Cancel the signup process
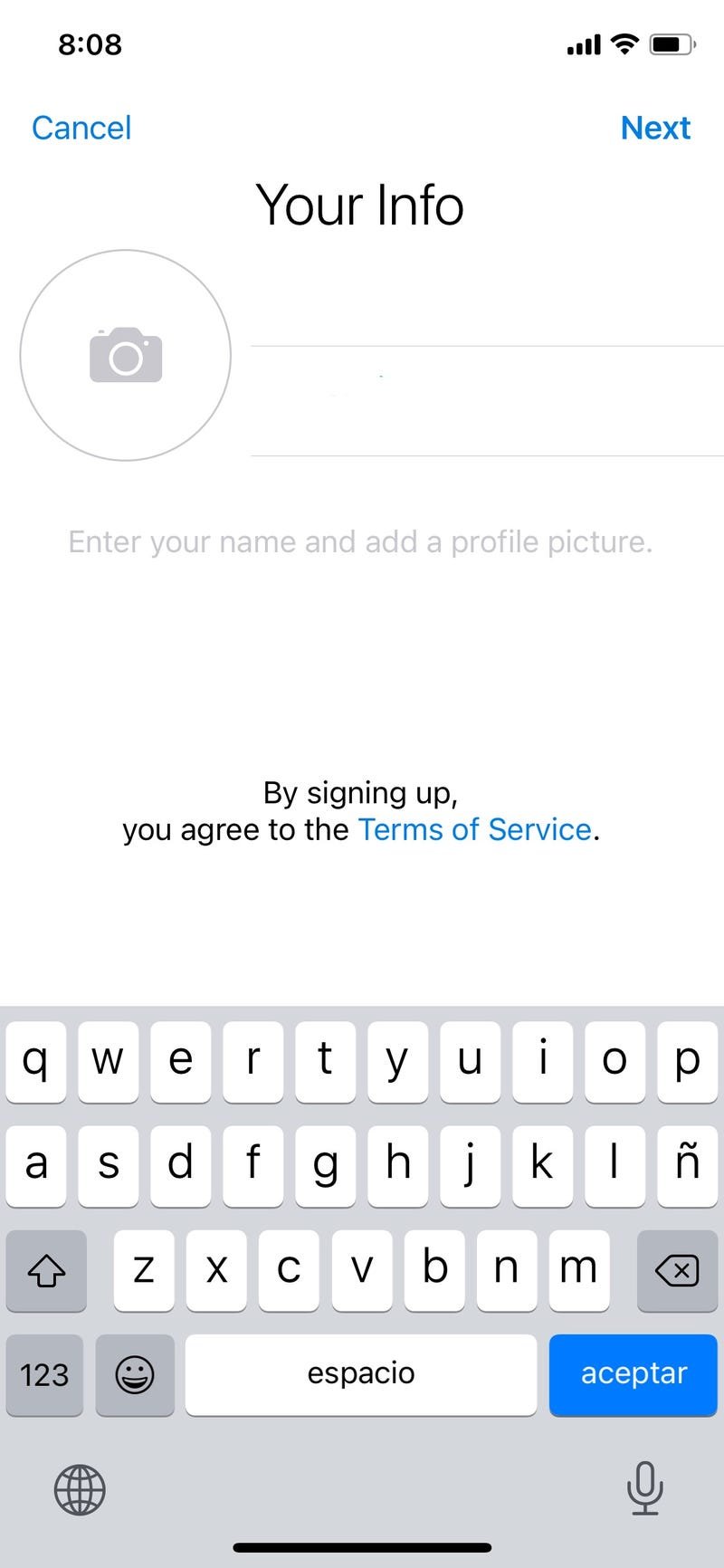The width and height of the screenshot is (724, 1568). pyautogui.click(x=81, y=128)
